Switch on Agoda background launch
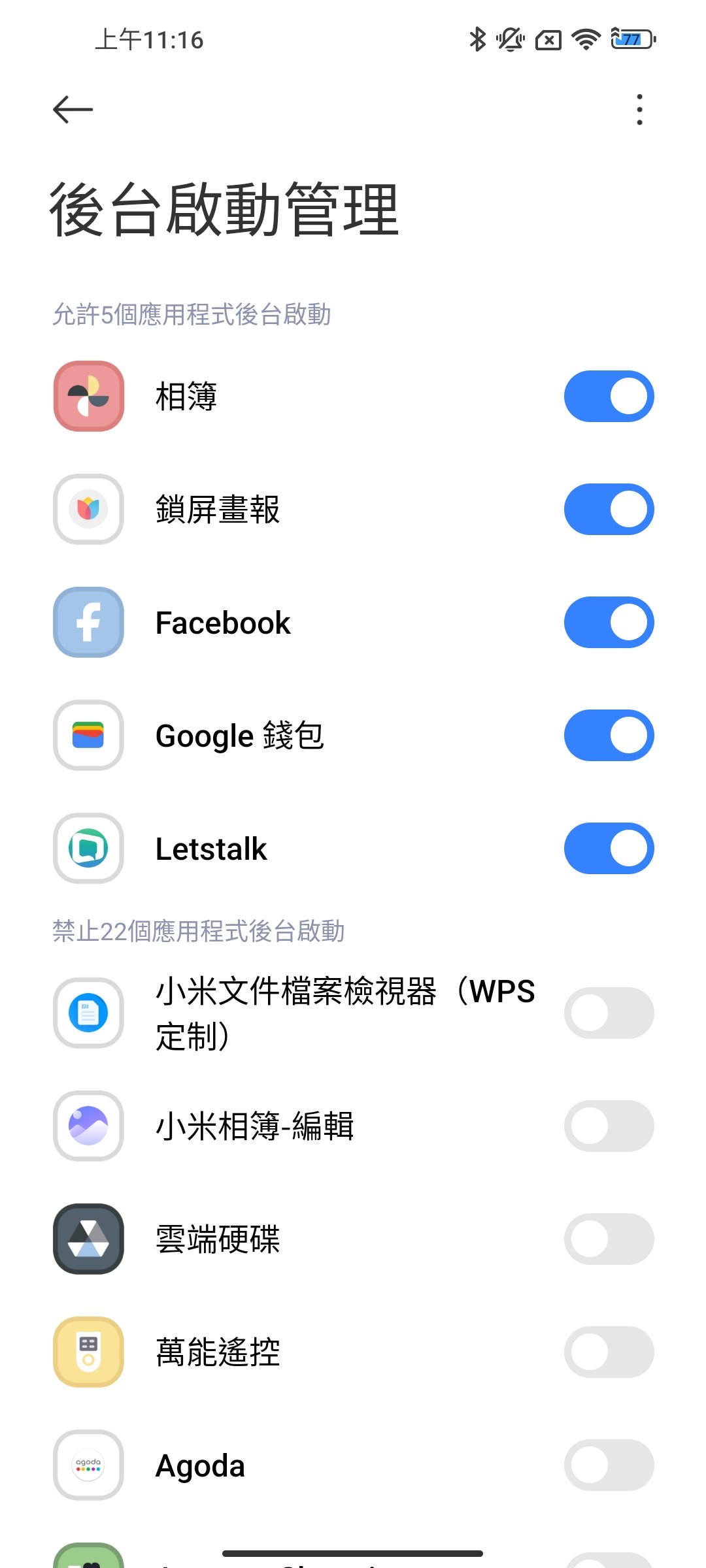Screen dimensions: 706x1568 pyautogui.click(x=609, y=1465)
